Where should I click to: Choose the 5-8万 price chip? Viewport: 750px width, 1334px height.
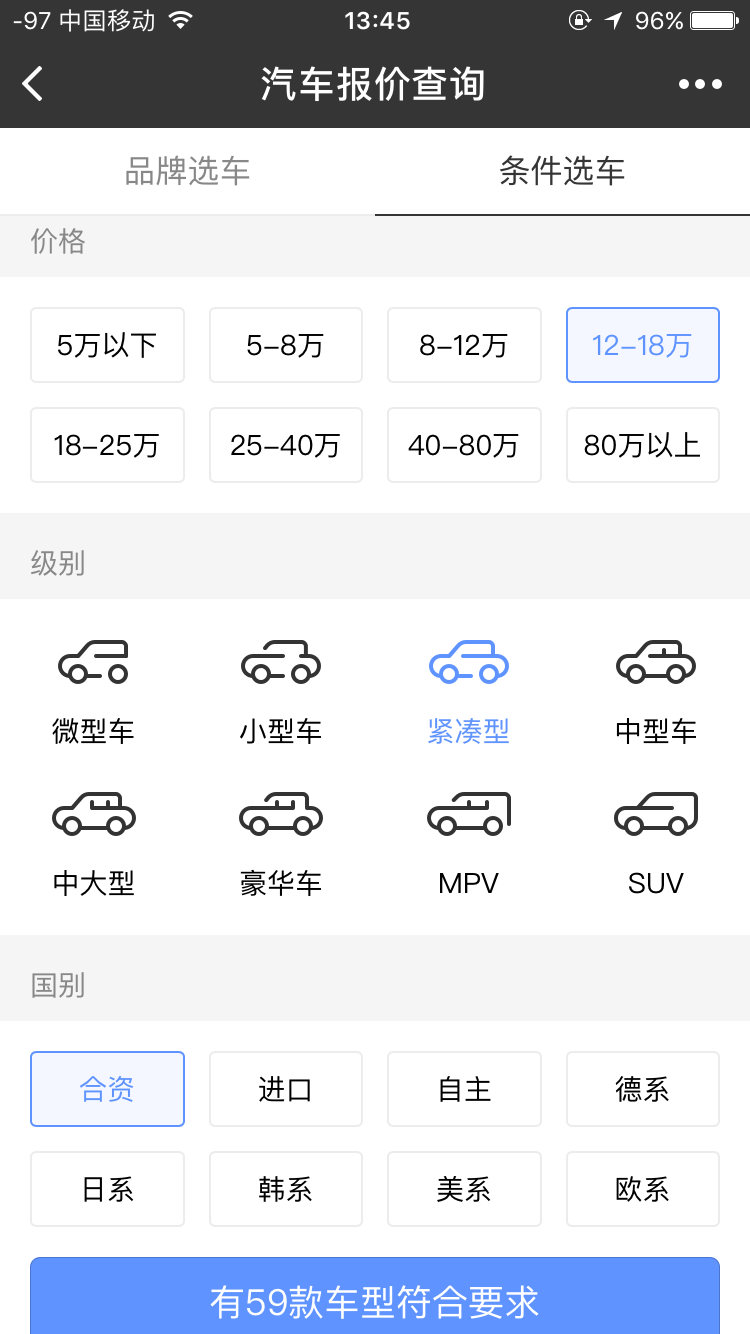285,345
